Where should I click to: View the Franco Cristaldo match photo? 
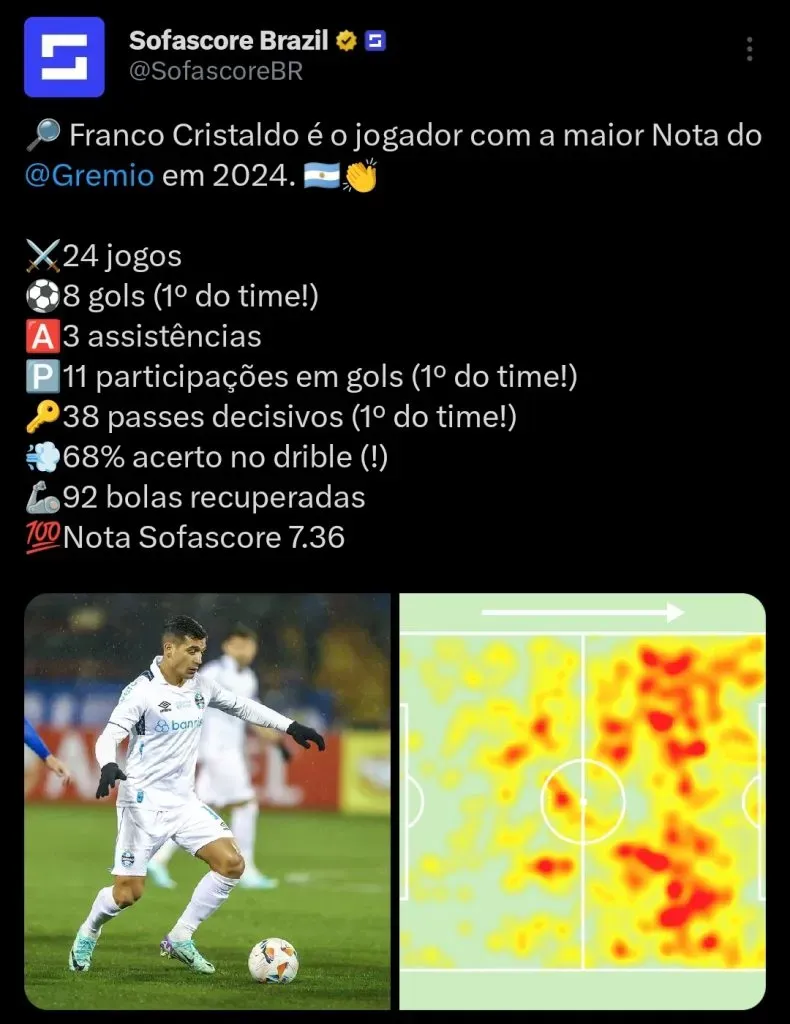tap(208, 800)
